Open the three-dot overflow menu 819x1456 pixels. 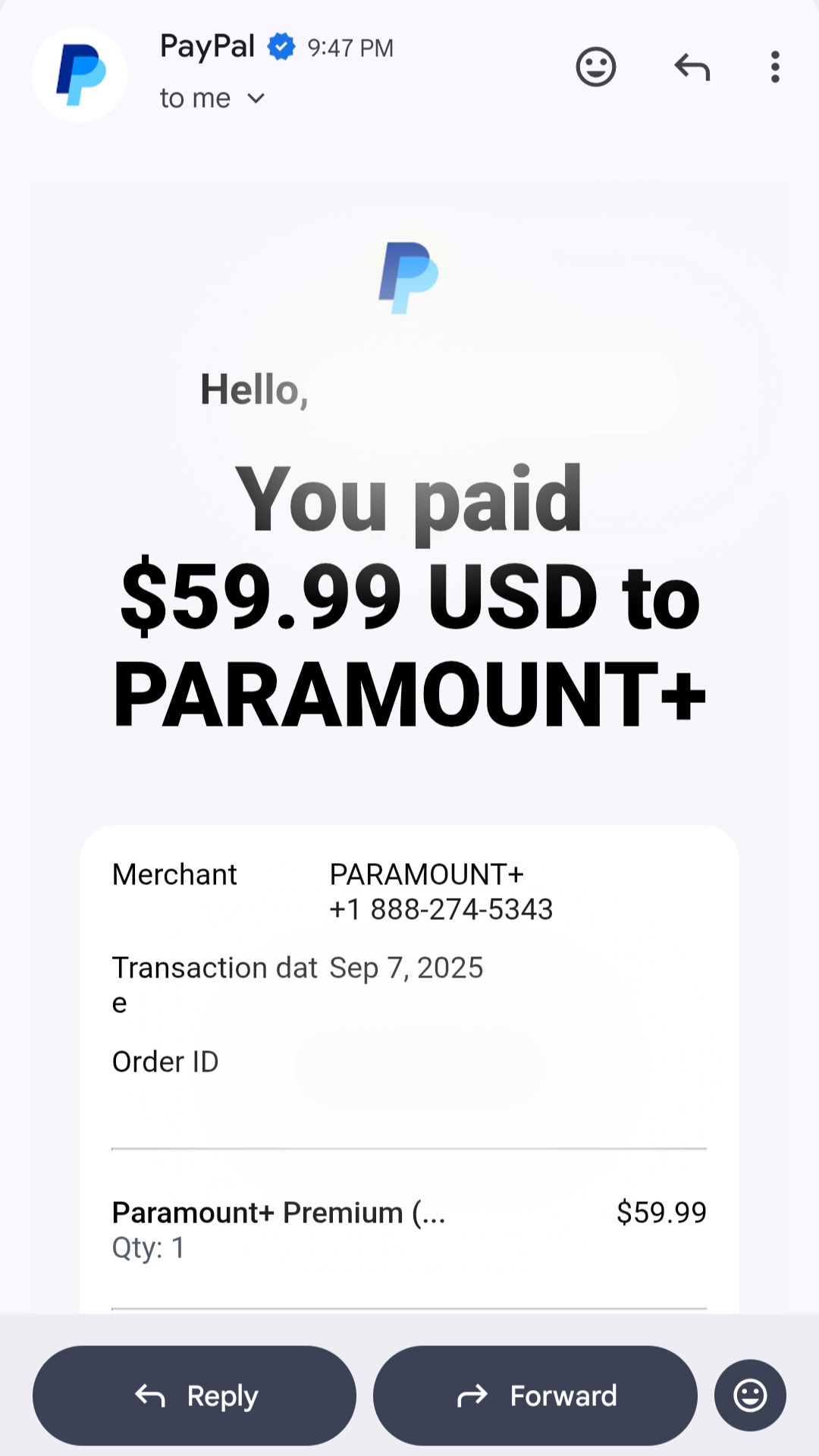coord(775,67)
